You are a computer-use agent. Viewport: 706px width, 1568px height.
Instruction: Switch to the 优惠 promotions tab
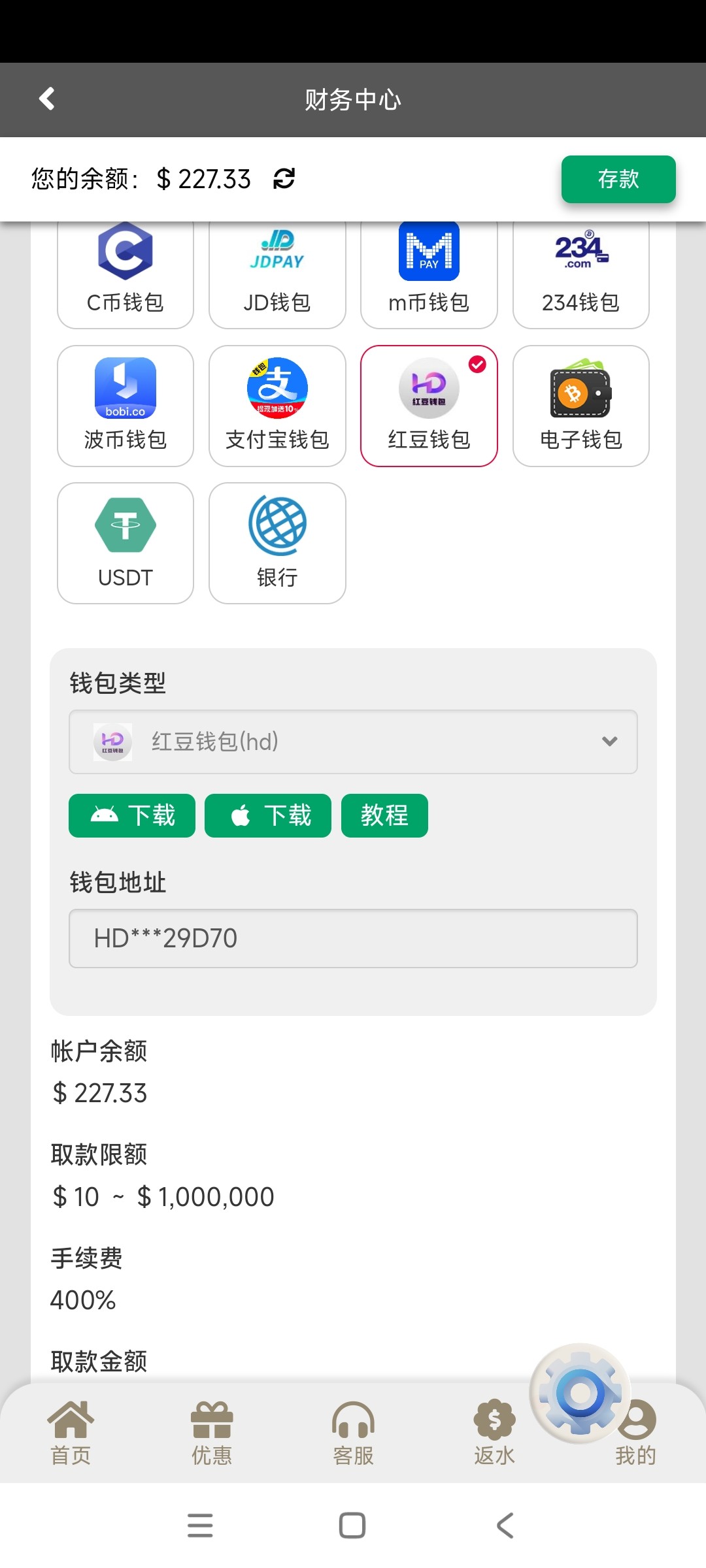pyautogui.click(x=212, y=1431)
